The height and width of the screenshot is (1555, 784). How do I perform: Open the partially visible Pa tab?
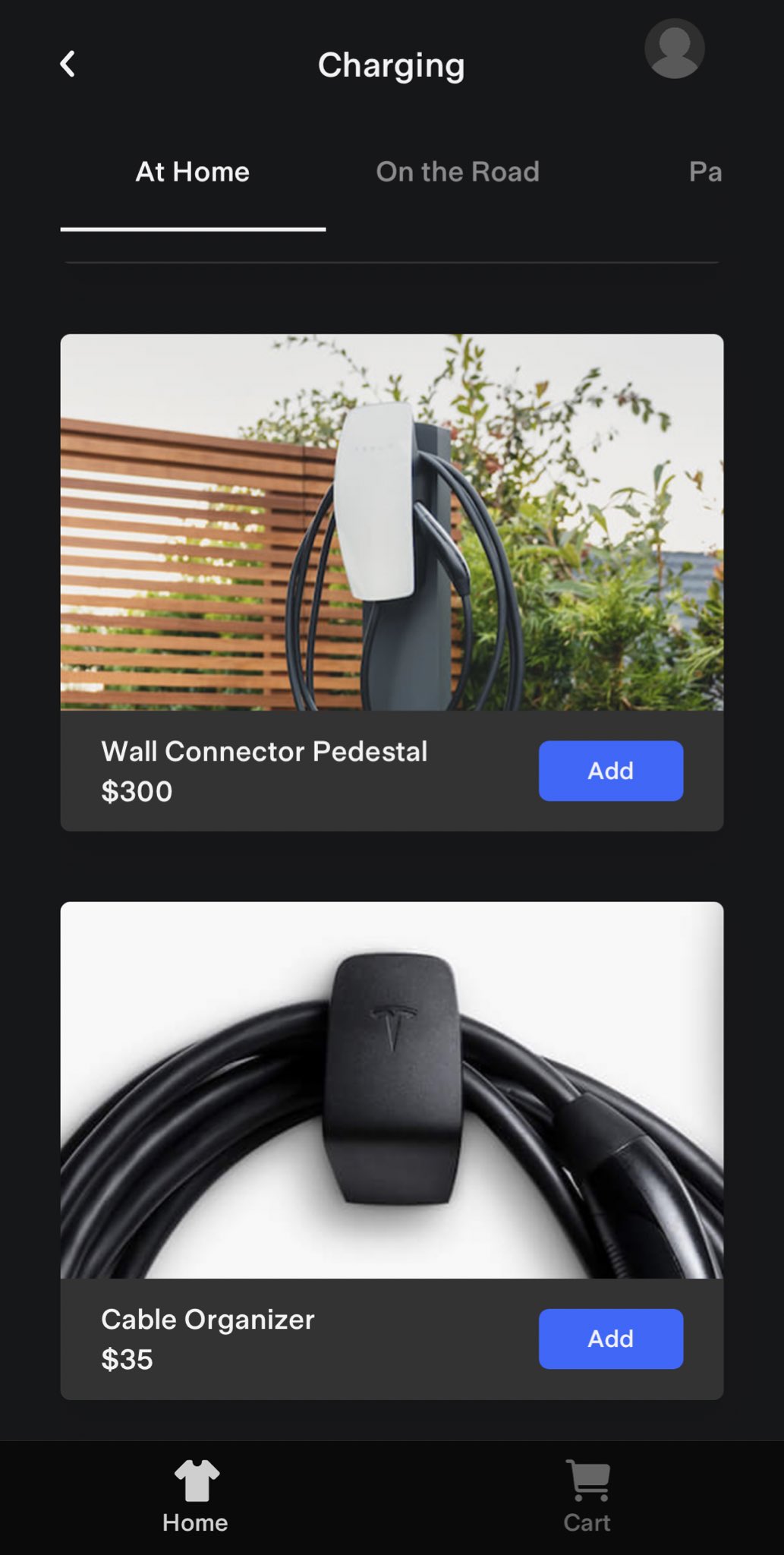705,172
